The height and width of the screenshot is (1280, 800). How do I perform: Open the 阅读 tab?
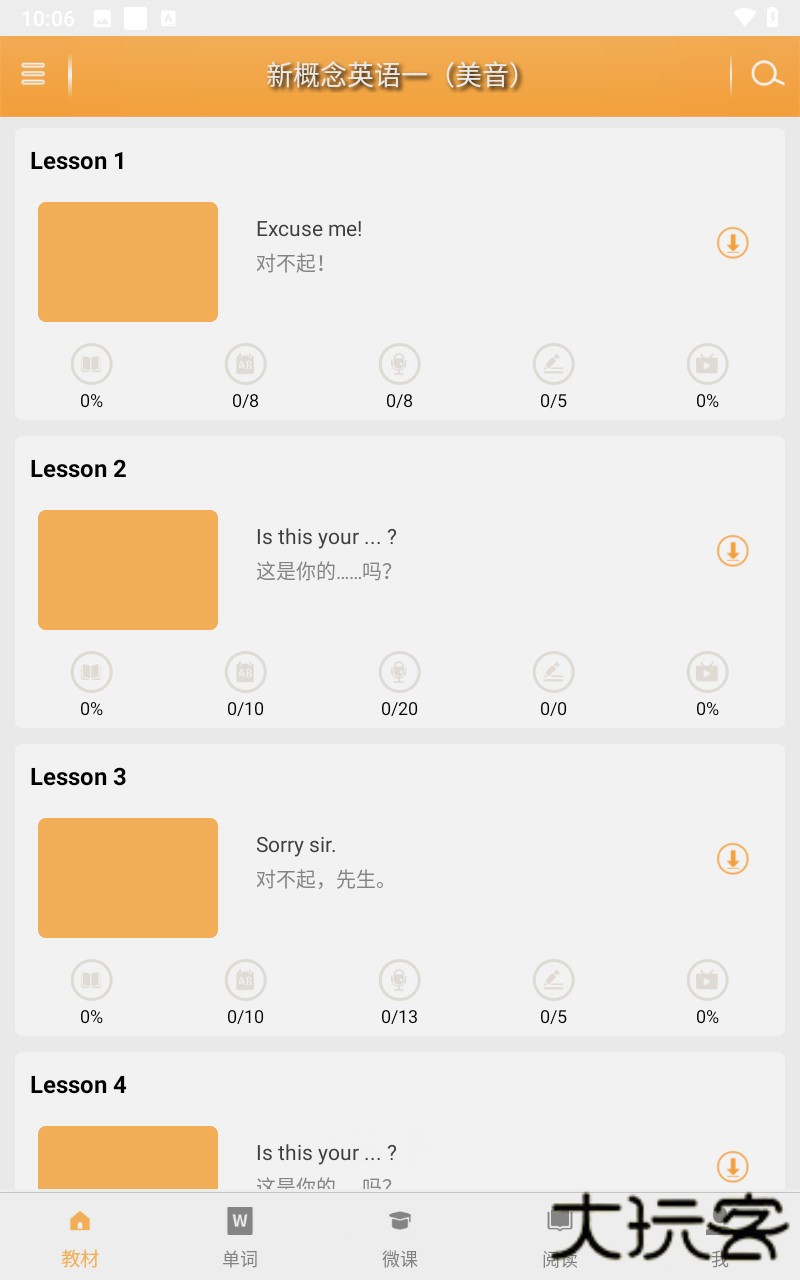click(560, 1237)
